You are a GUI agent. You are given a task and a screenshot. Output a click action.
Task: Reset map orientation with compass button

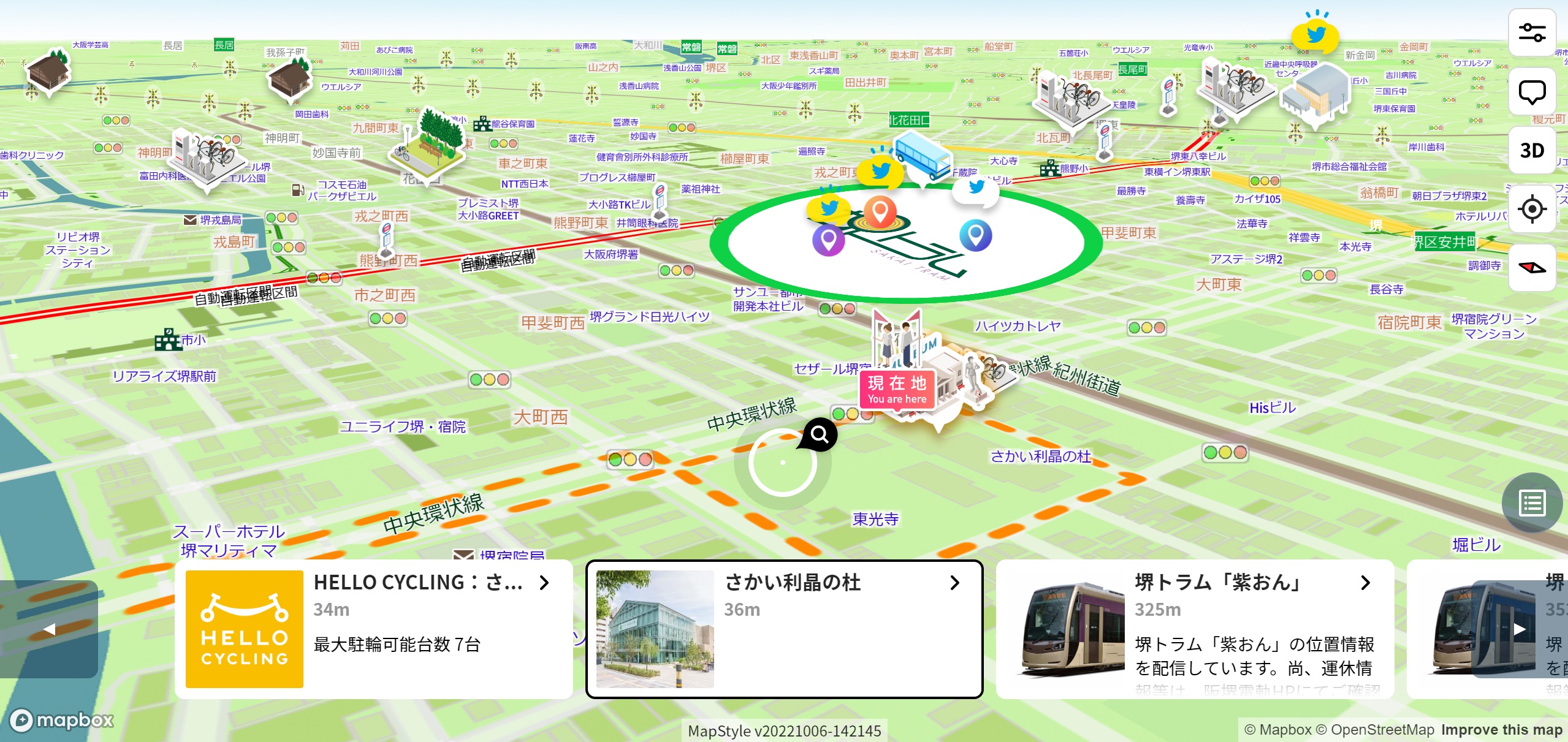point(1531,268)
